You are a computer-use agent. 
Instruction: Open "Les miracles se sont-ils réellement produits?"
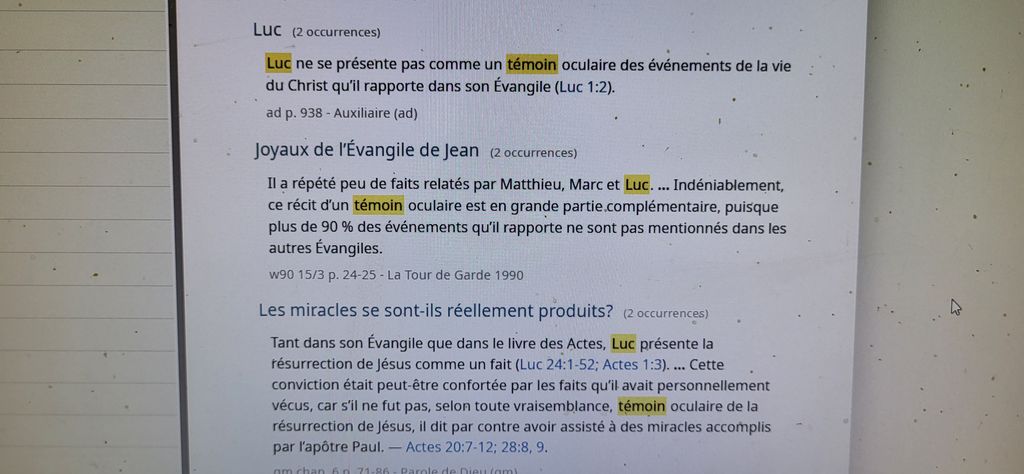436,310
